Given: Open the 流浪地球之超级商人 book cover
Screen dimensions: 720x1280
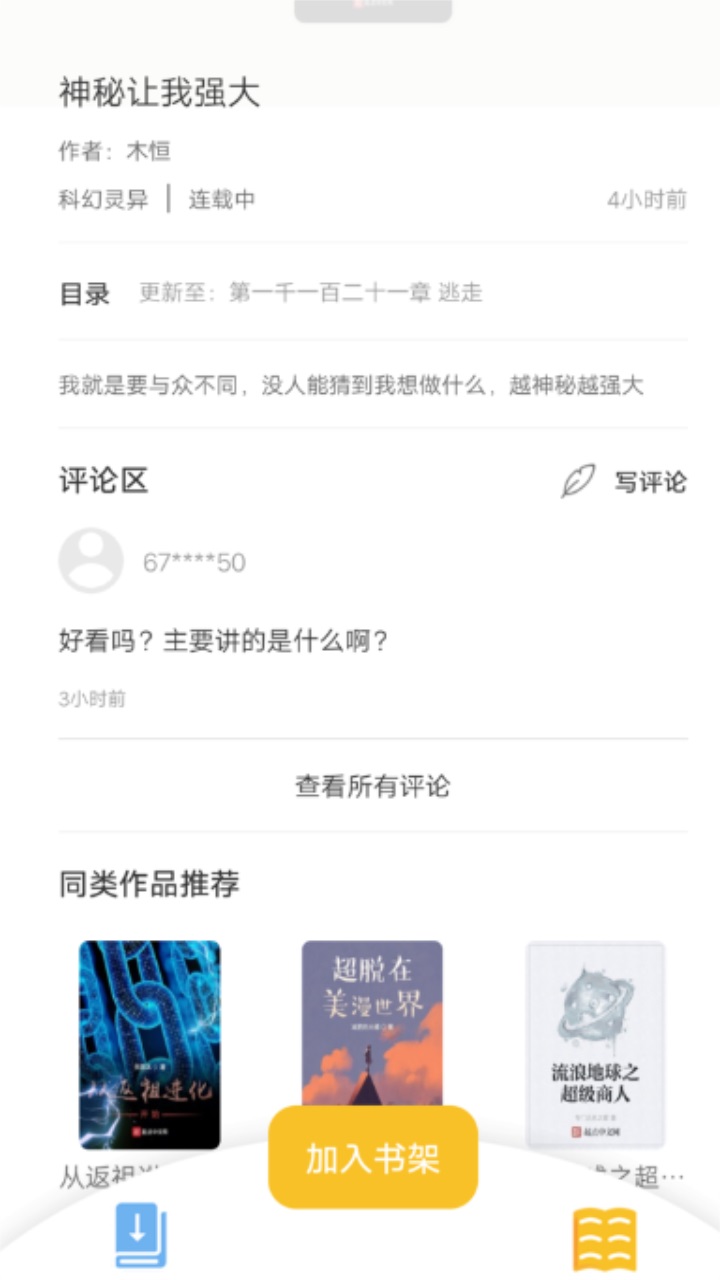Looking at the screenshot, I should [x=597, y=1045].
